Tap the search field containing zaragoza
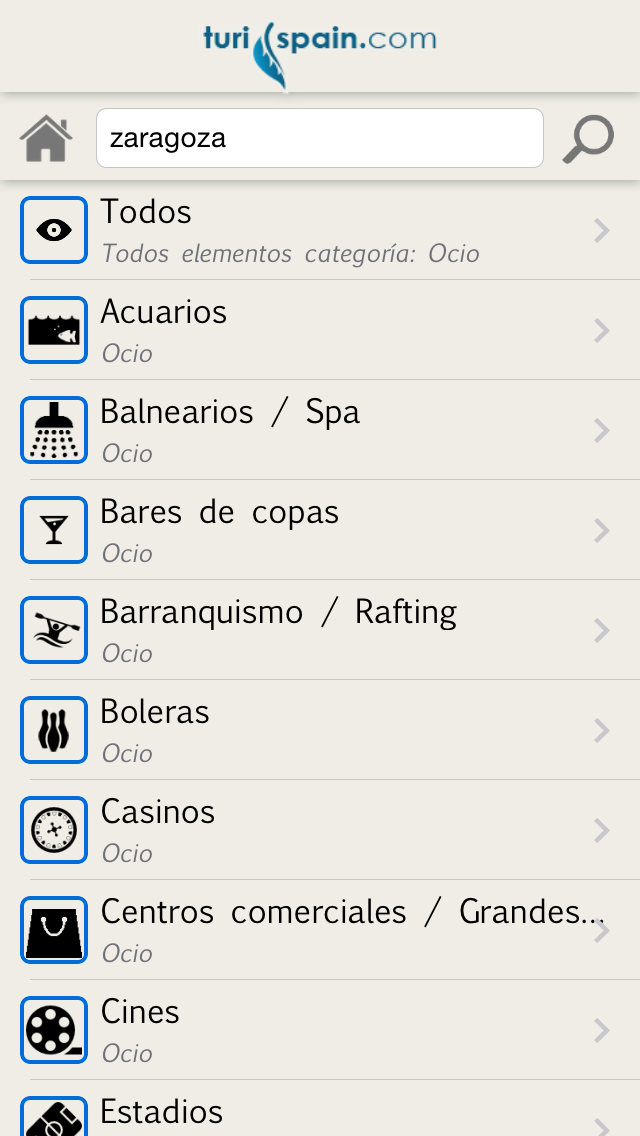This screenshot has height=1136, width=640. (x=320, y=138)
